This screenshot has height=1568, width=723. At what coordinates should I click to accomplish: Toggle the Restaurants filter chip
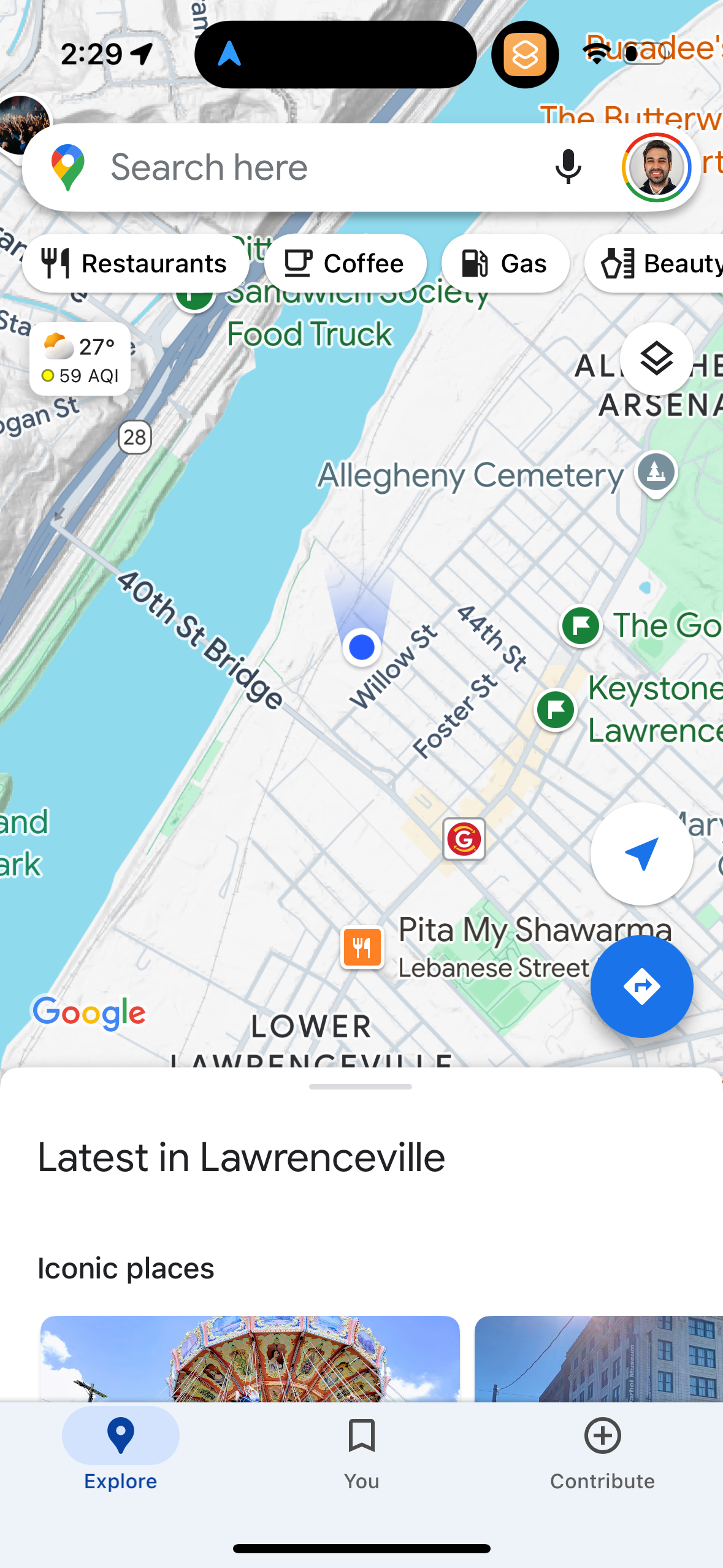(x=136, y=263)
